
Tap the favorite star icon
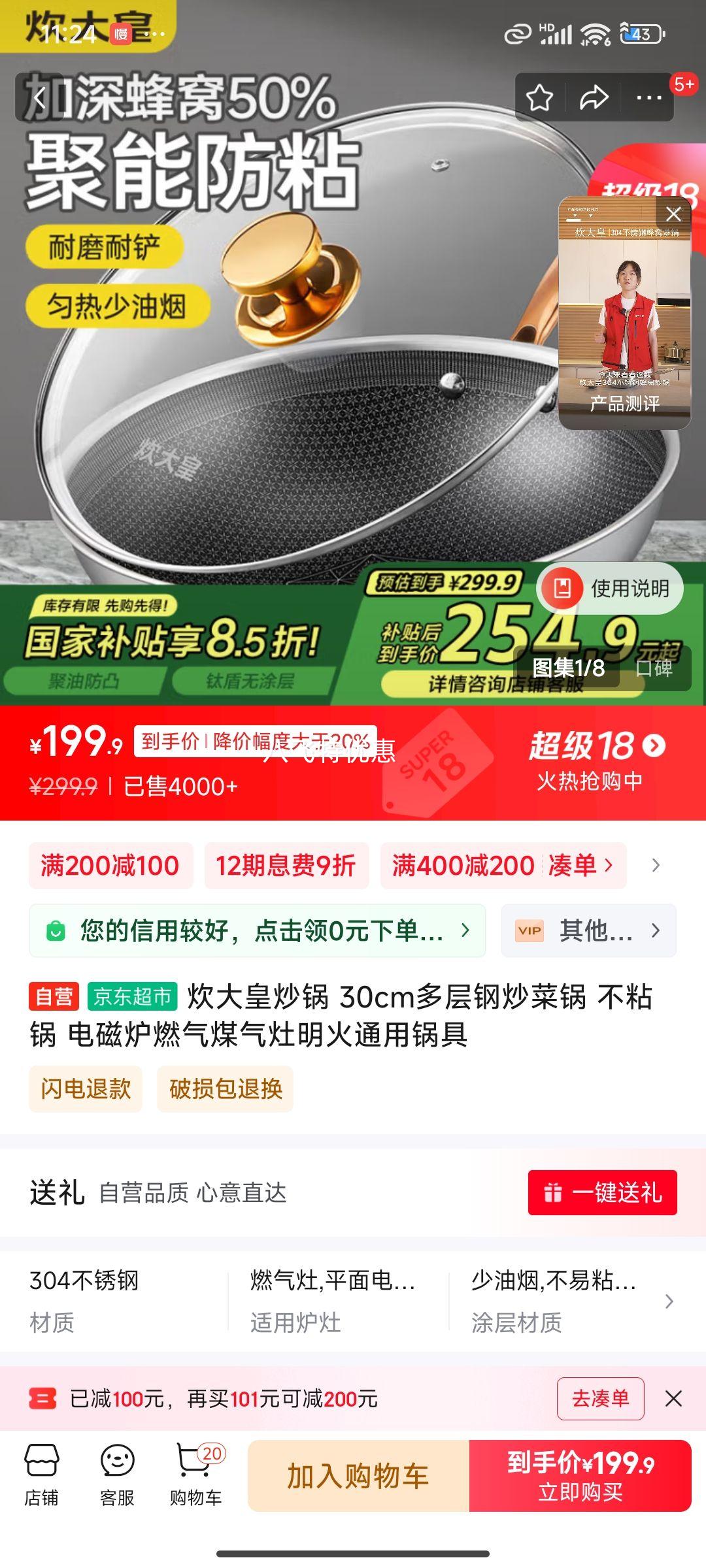[540, 97]
